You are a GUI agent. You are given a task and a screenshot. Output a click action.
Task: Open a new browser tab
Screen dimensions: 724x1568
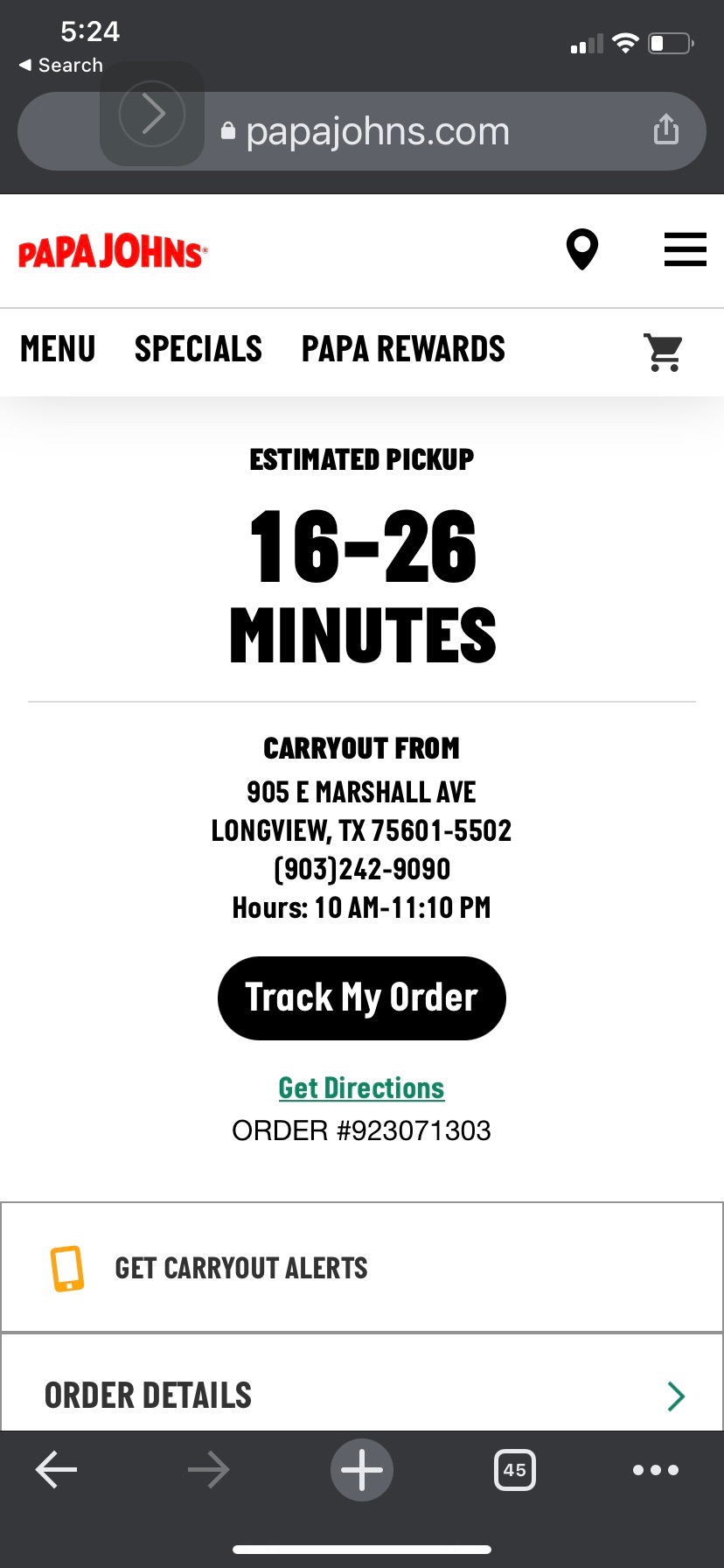coord(361,1470)
